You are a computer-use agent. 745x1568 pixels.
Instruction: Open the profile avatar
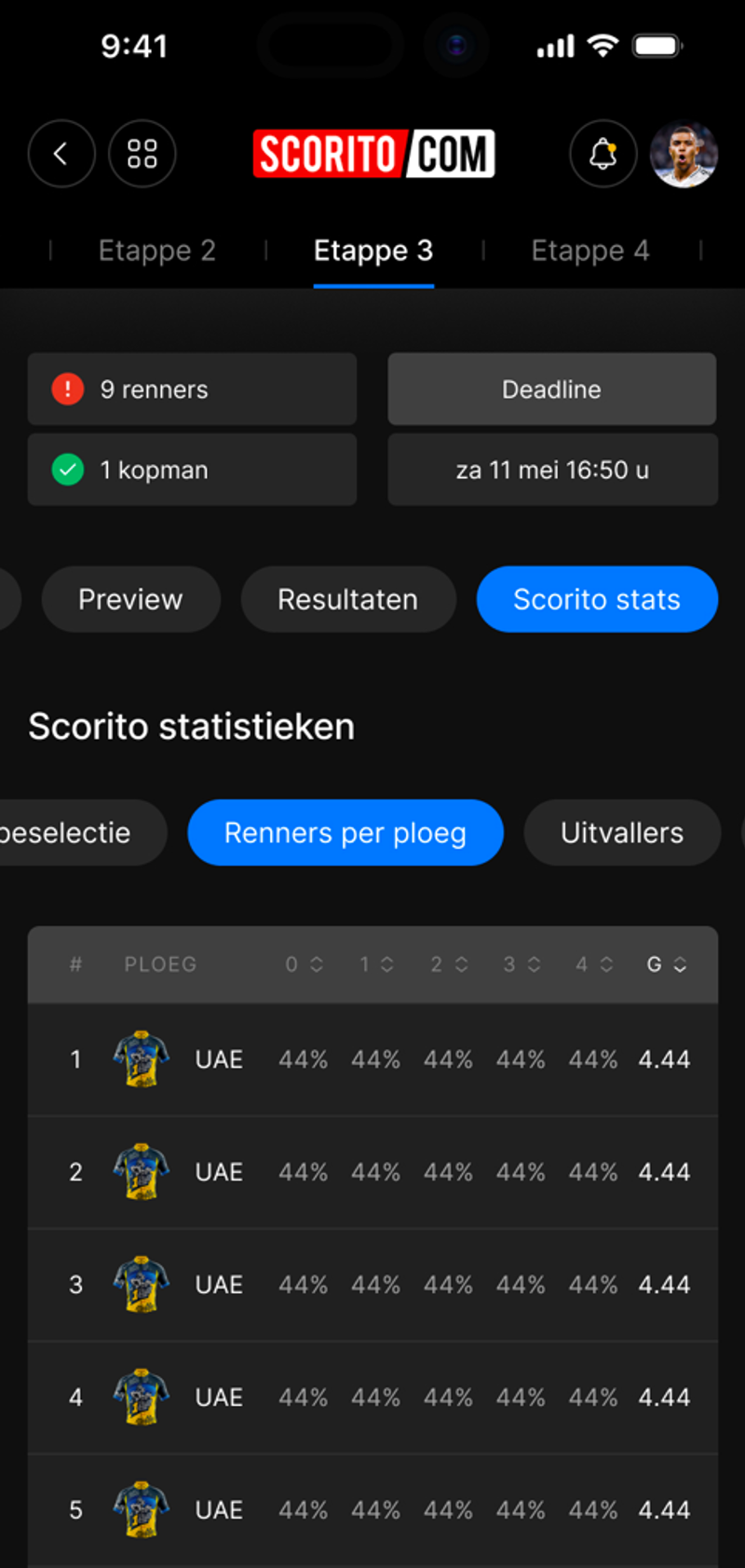pos(684,154)
